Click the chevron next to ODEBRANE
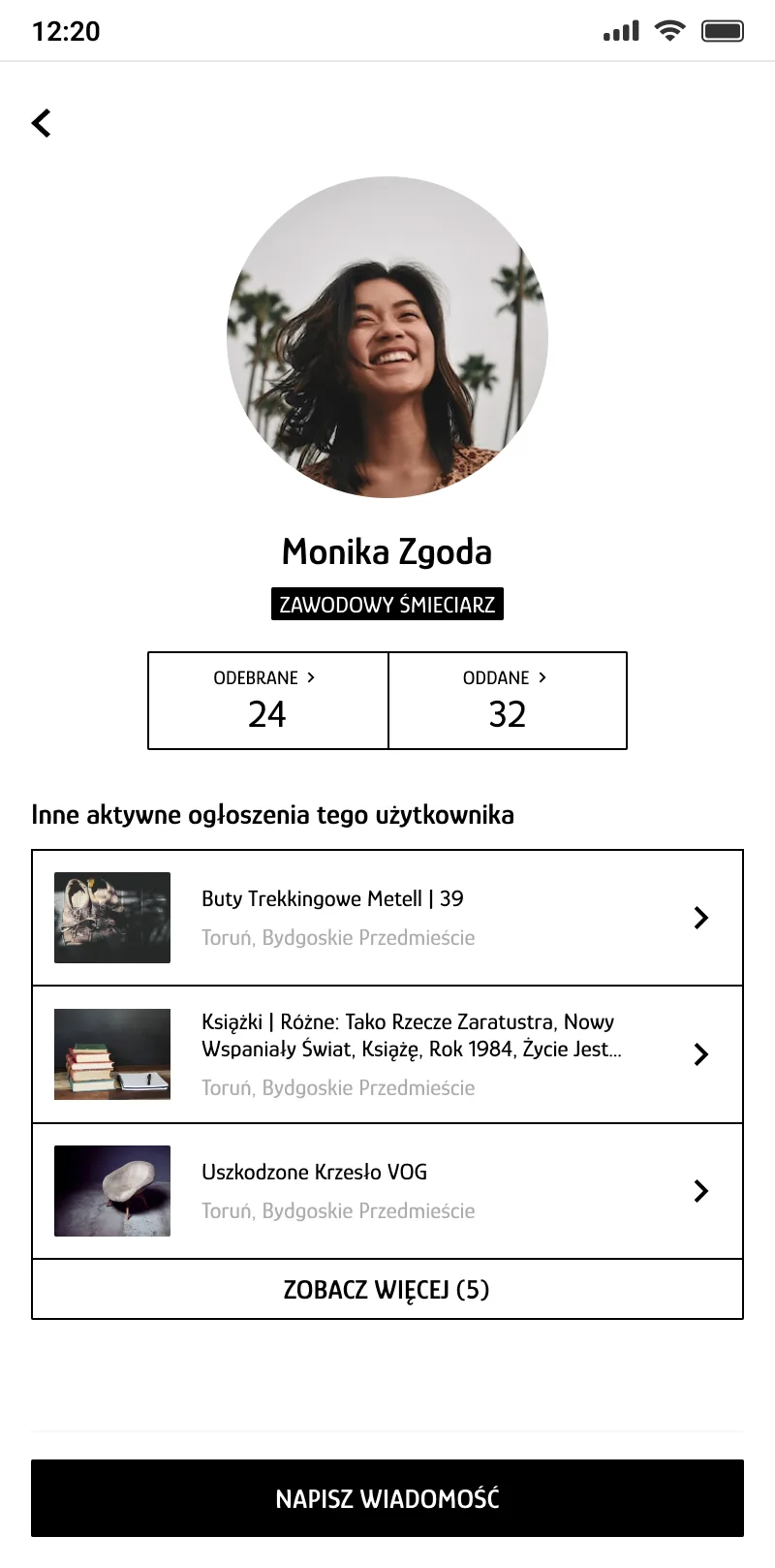Viewport: 775px width, 1568px height. [x=312, y=677]
